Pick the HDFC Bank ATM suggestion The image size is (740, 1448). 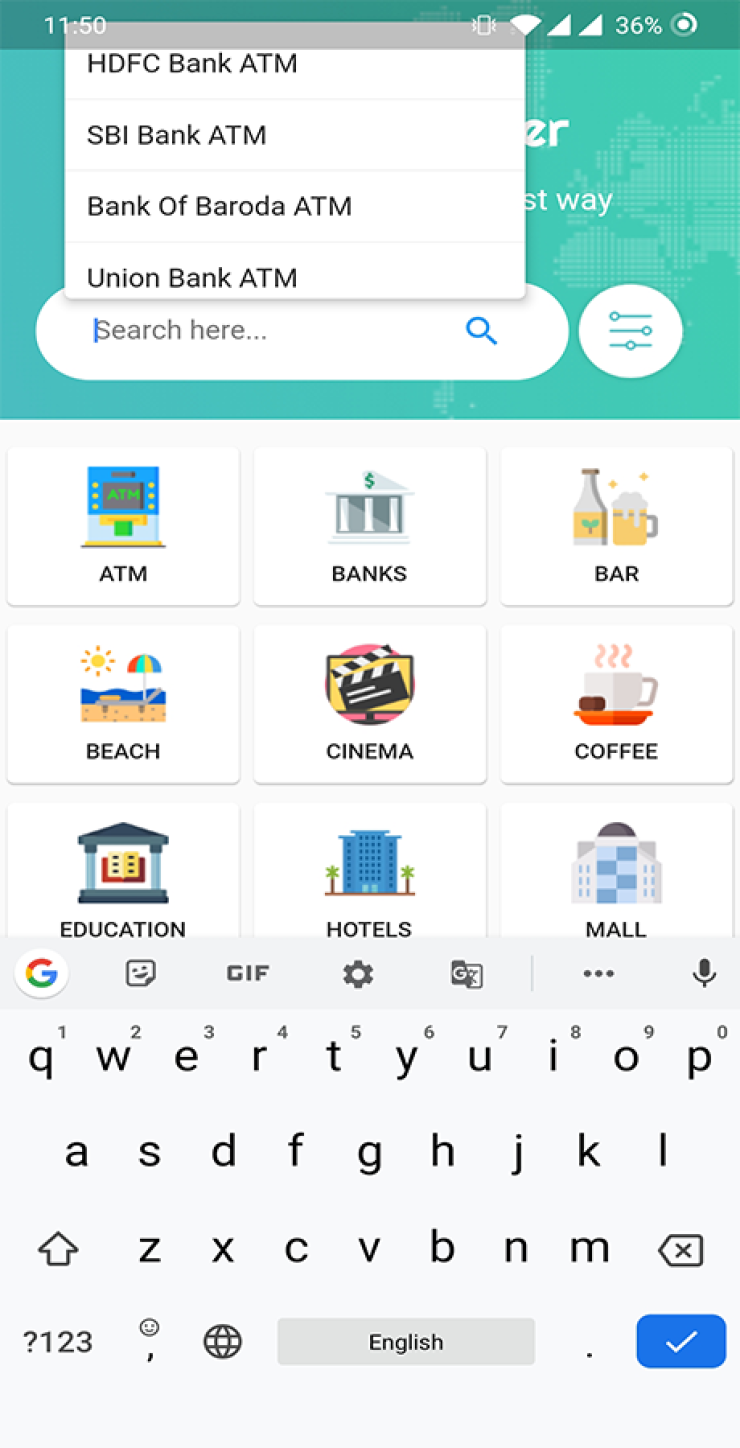pos(294,65)
